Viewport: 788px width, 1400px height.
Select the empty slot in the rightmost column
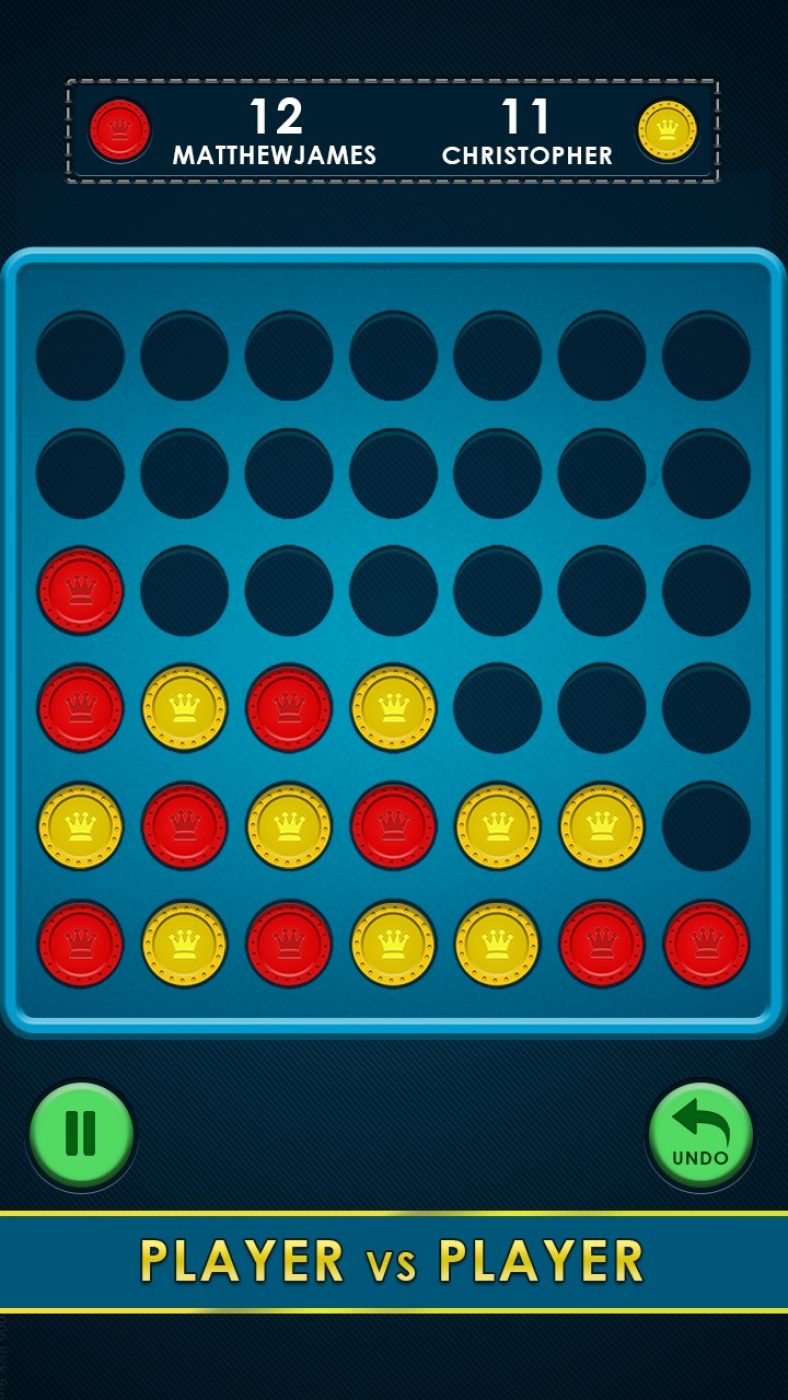click(x=704, y=826)
